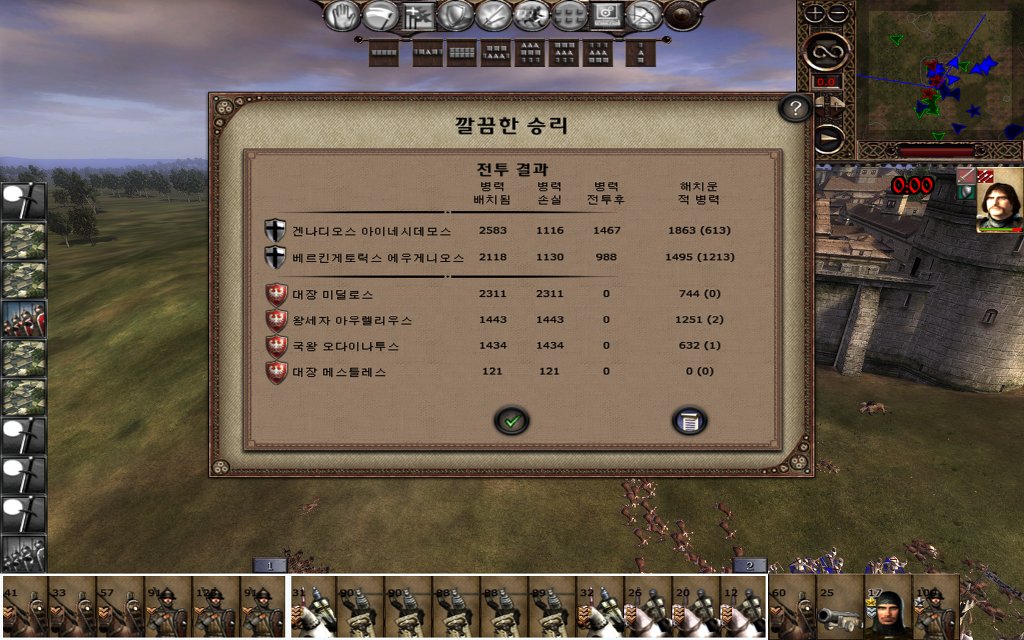
Task: Select the first unit card with 41 soldiers
Action: 25,606
